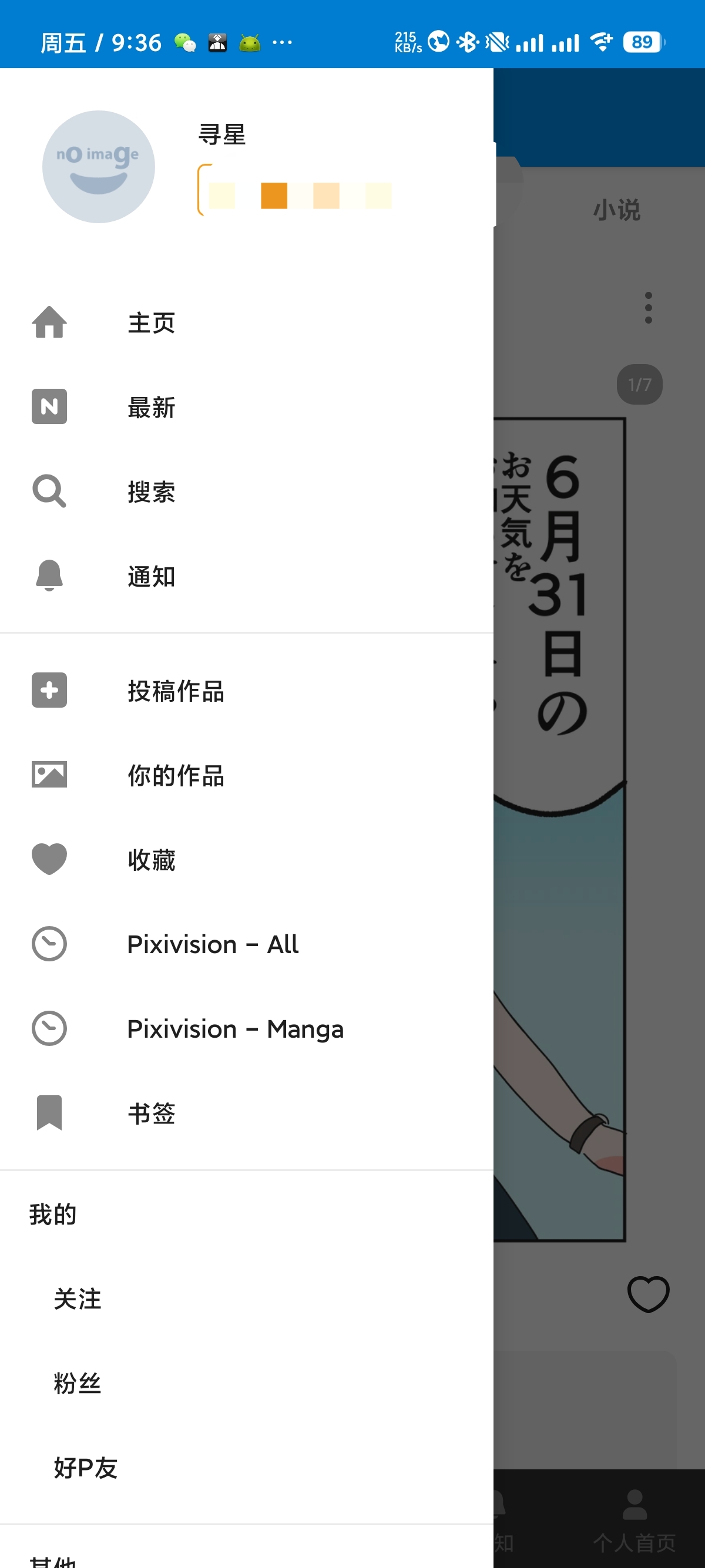Go to 主页 home
Screen dimensions: 705x1568
coord(151,322)
